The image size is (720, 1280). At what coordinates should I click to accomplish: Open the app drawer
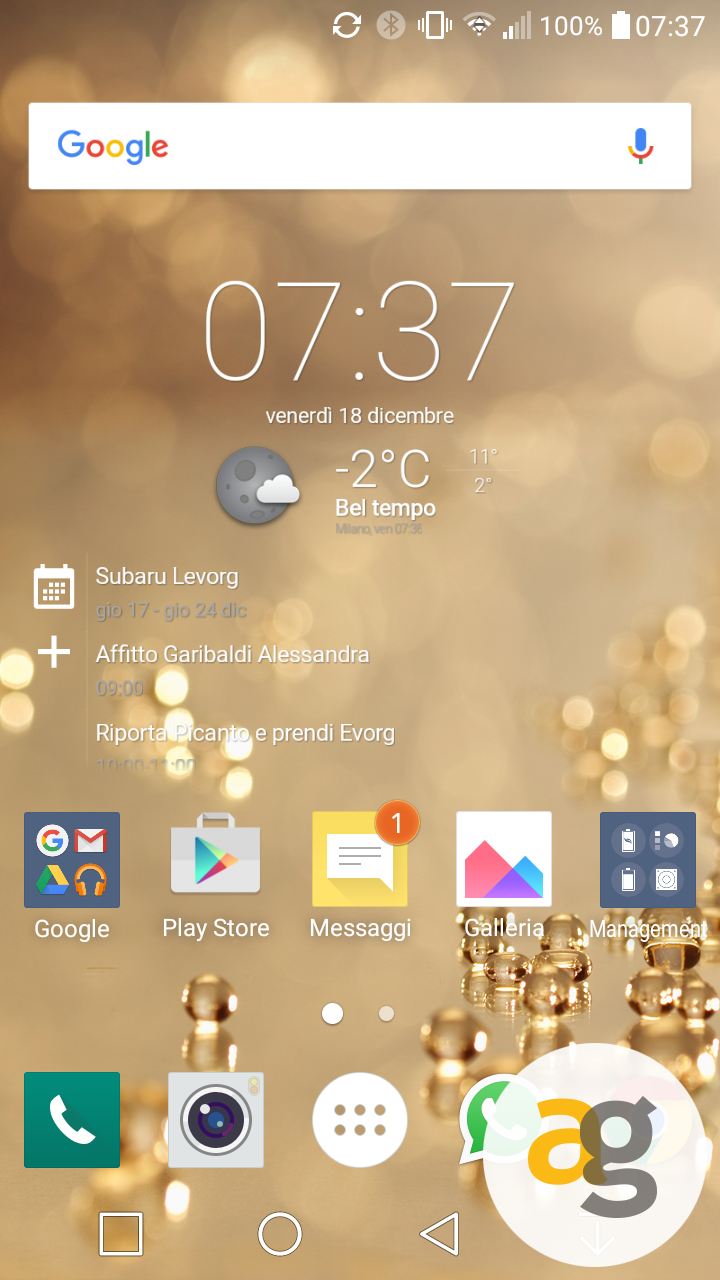point(360,1120)
